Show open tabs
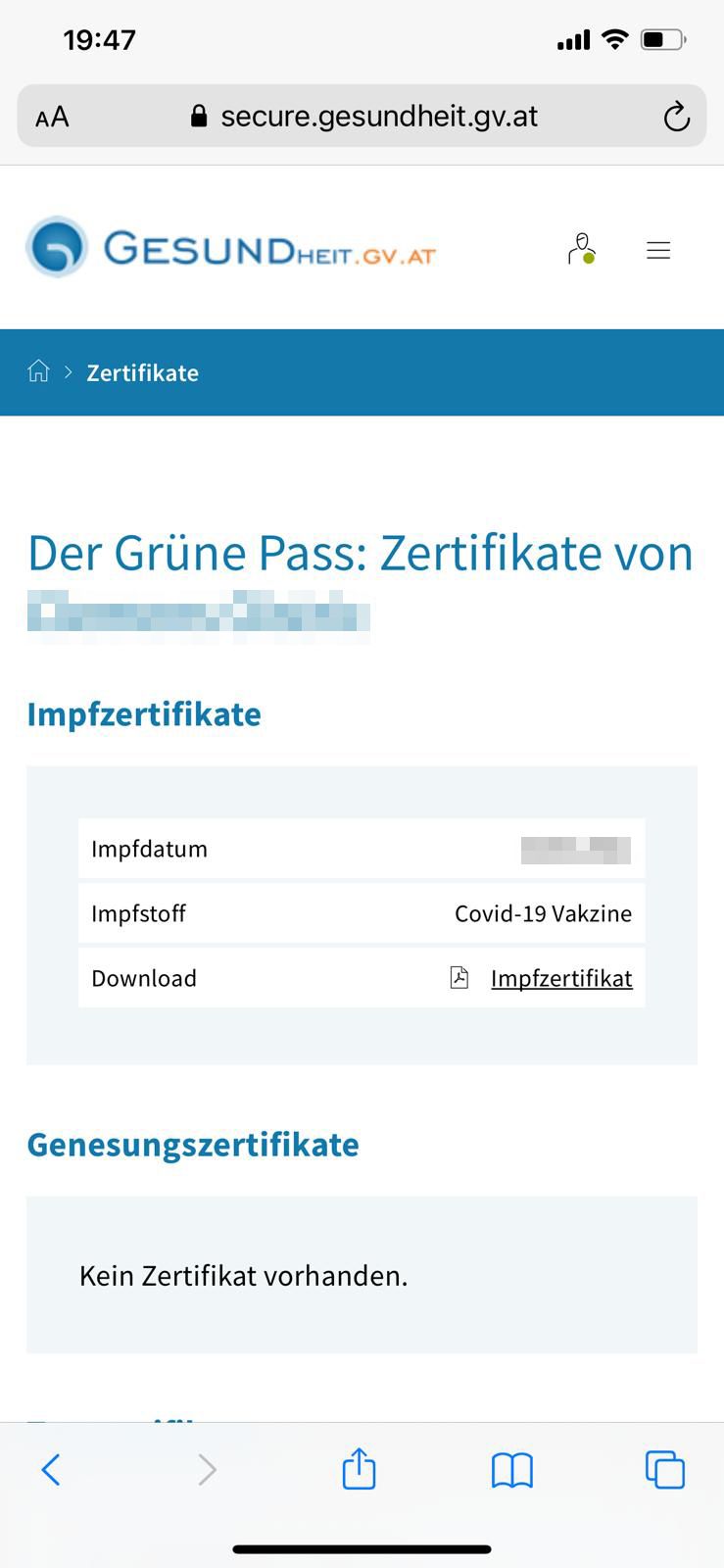This screenshot has height=1568, width=724. (664, 1469)
